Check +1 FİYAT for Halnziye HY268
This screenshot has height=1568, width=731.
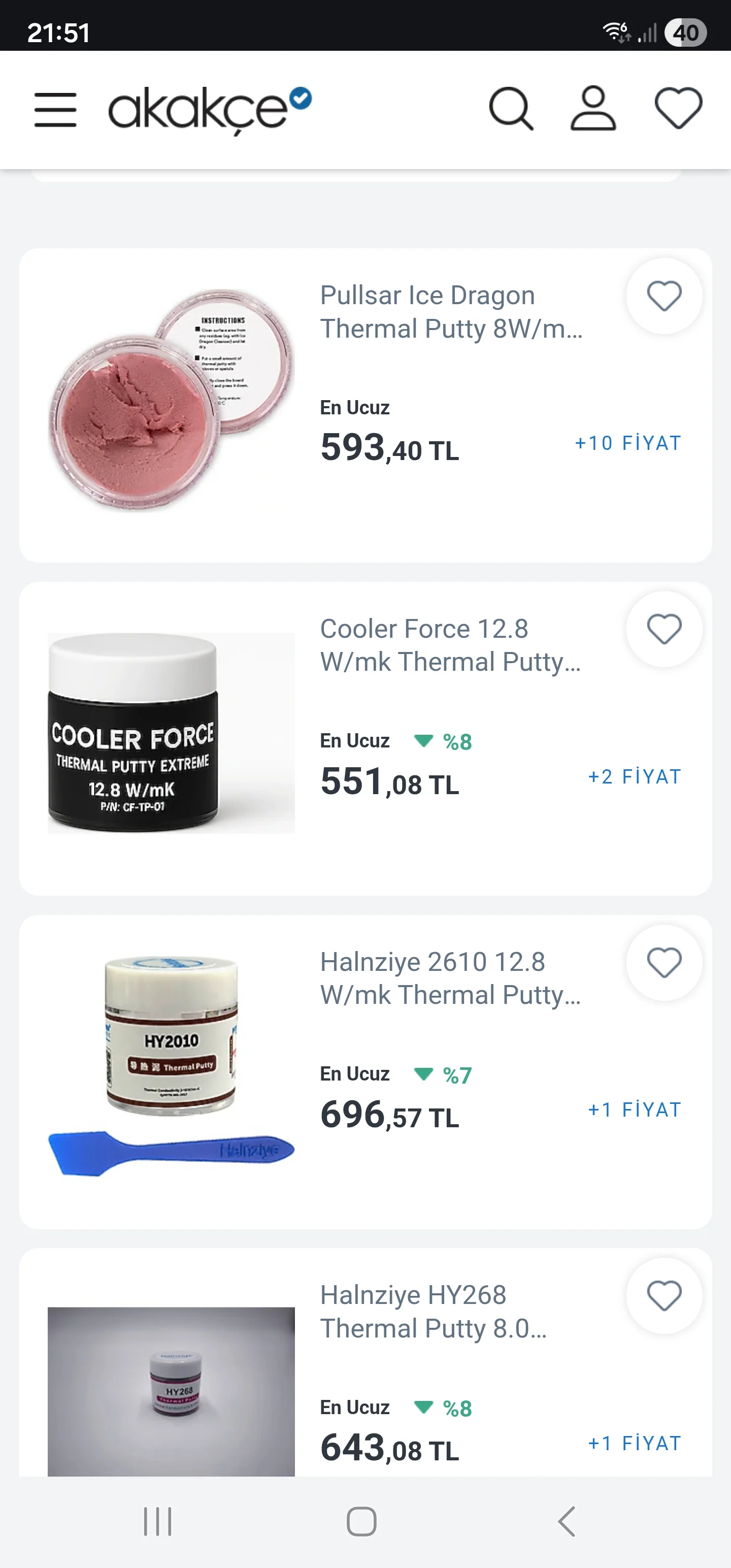634,1443
